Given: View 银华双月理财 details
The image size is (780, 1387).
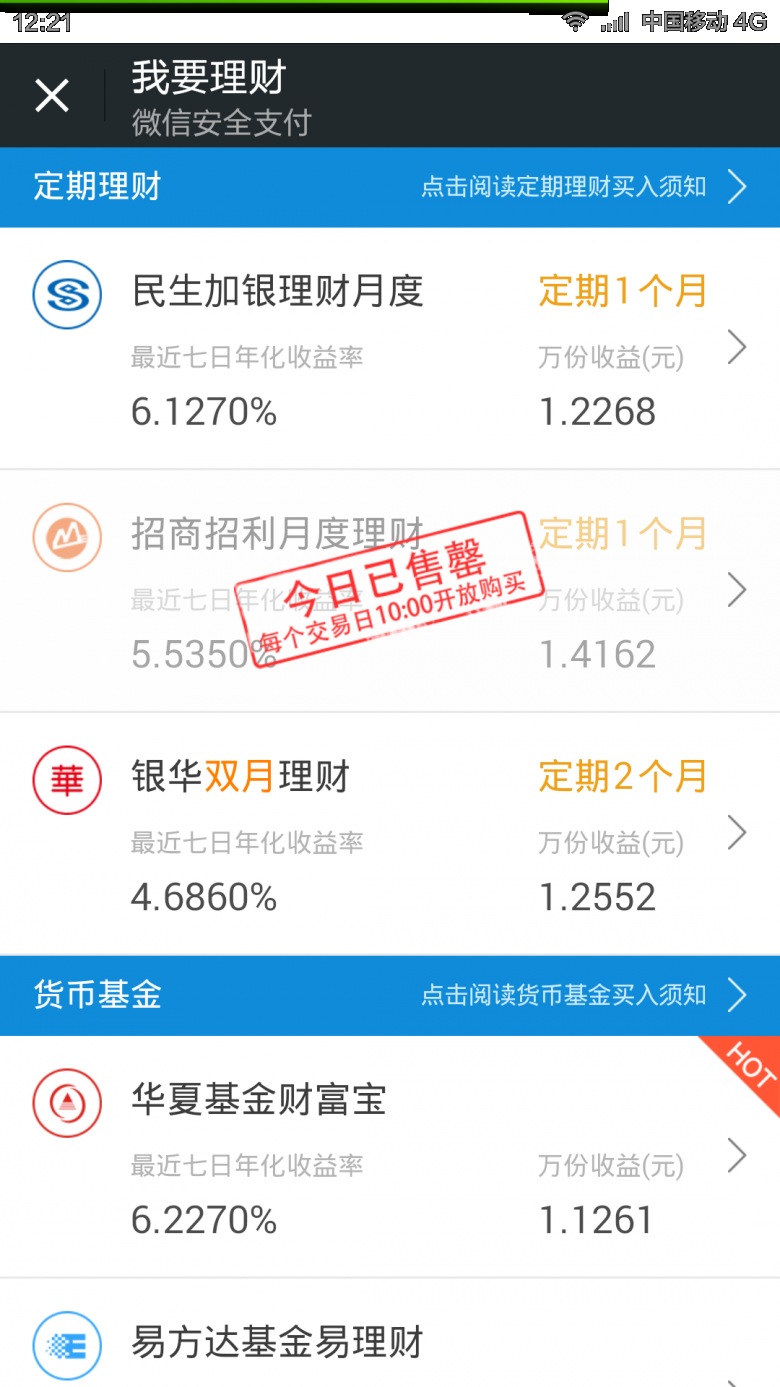Looking at the screenshot, I should click(x=389, y=833).
